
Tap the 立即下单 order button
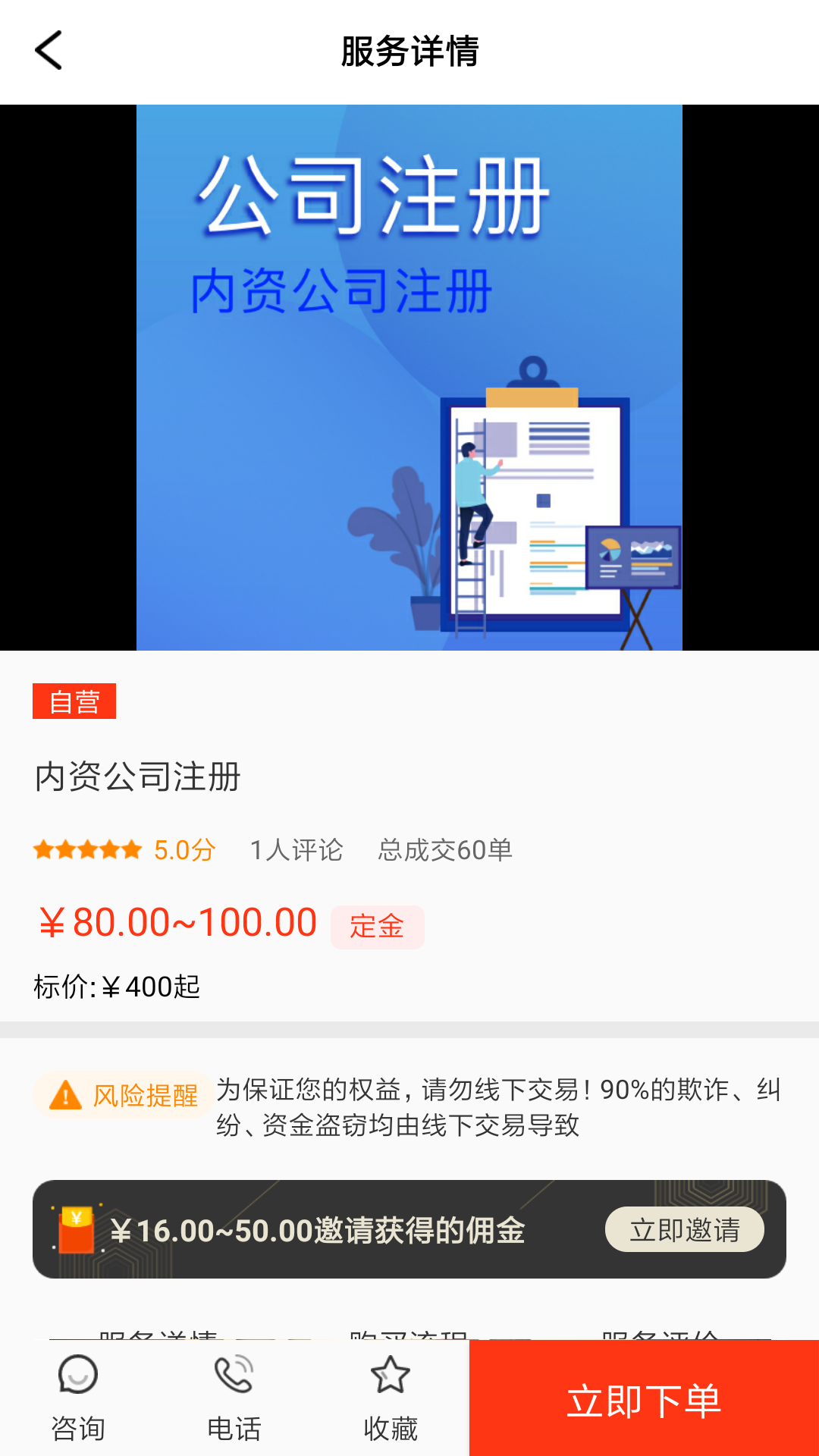tap(645, 1399)
